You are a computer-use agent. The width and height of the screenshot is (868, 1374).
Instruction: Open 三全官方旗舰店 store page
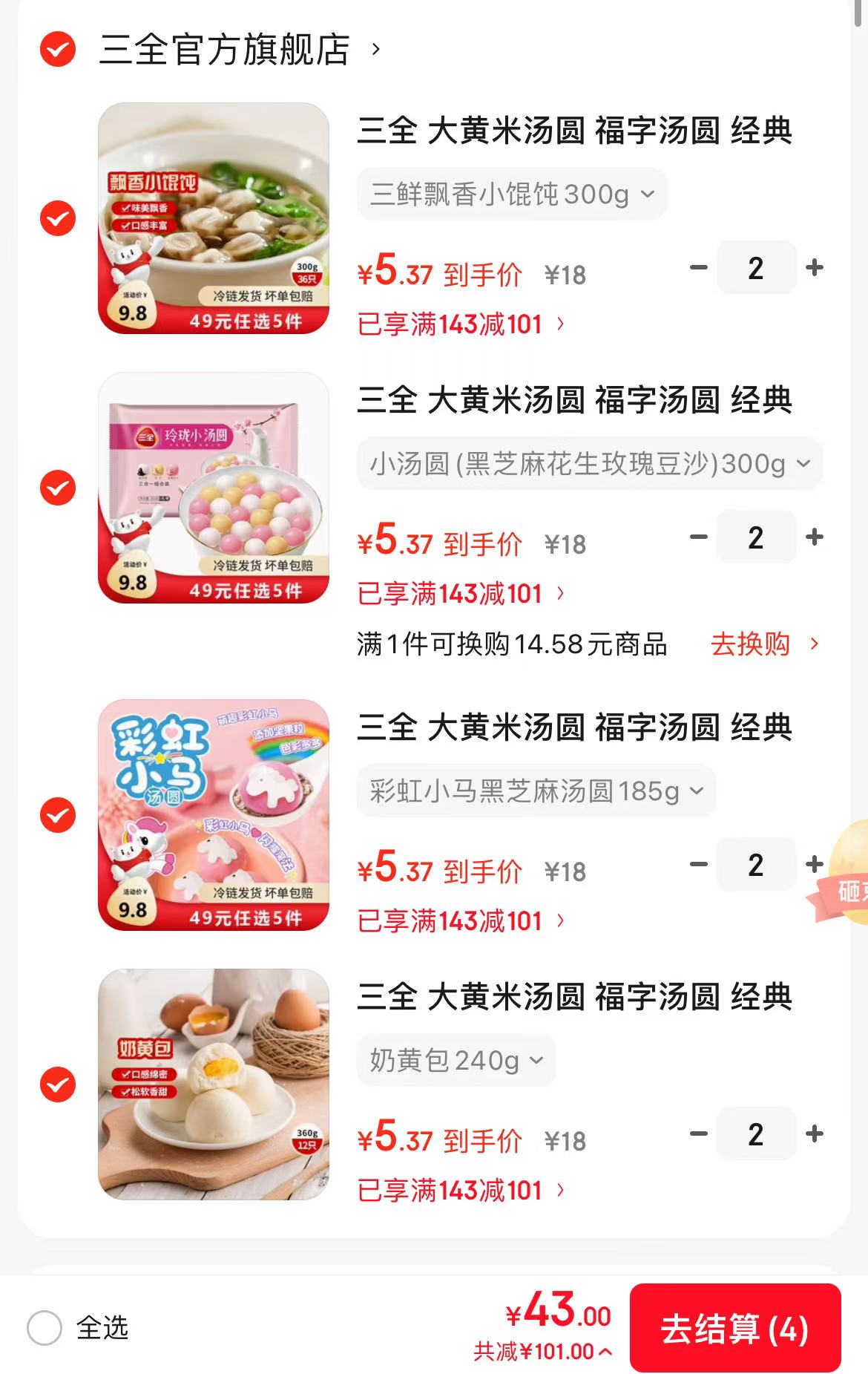click(239, 50)
